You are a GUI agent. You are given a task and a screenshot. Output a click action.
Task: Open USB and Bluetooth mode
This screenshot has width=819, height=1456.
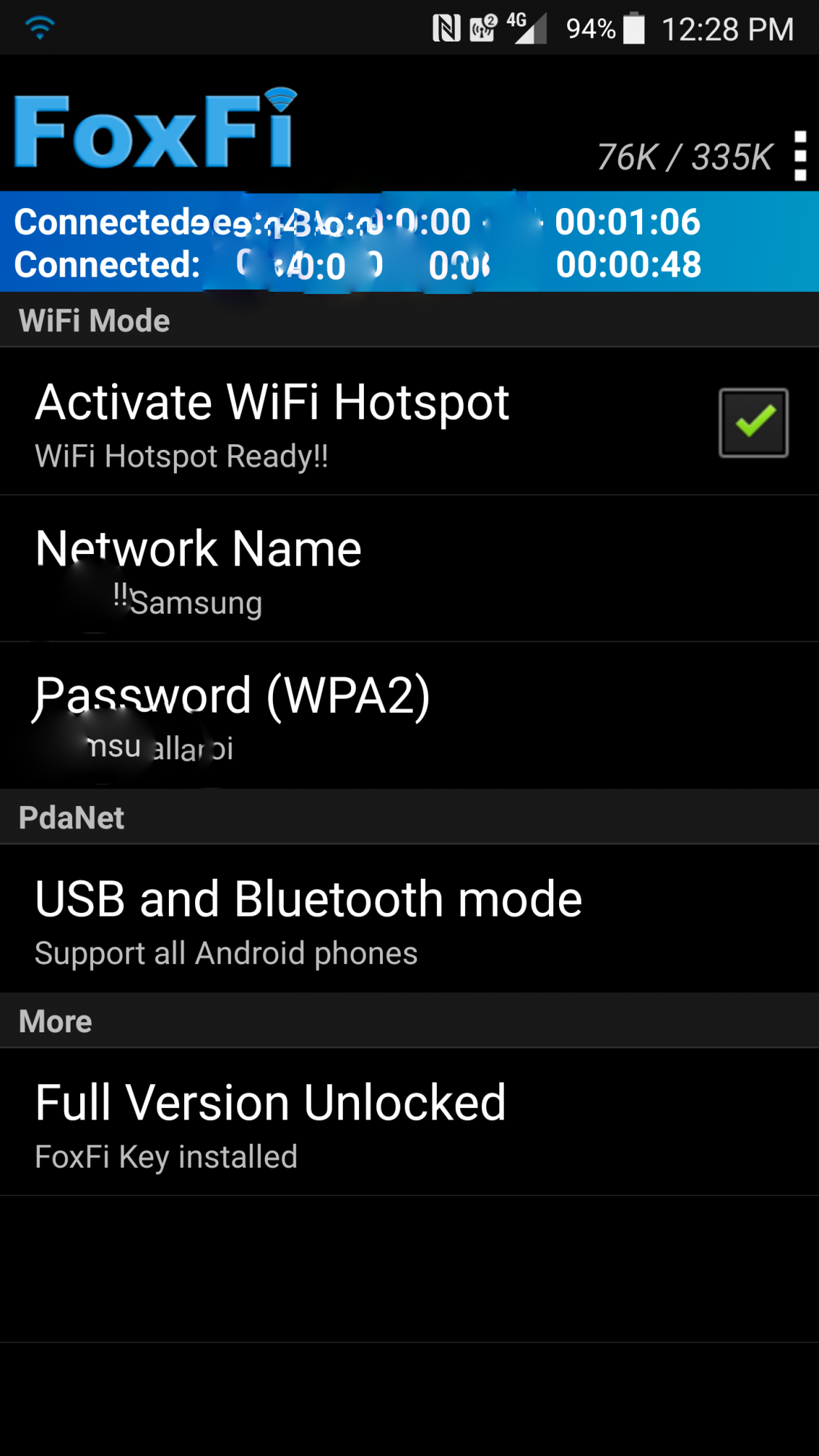point(408,919)
